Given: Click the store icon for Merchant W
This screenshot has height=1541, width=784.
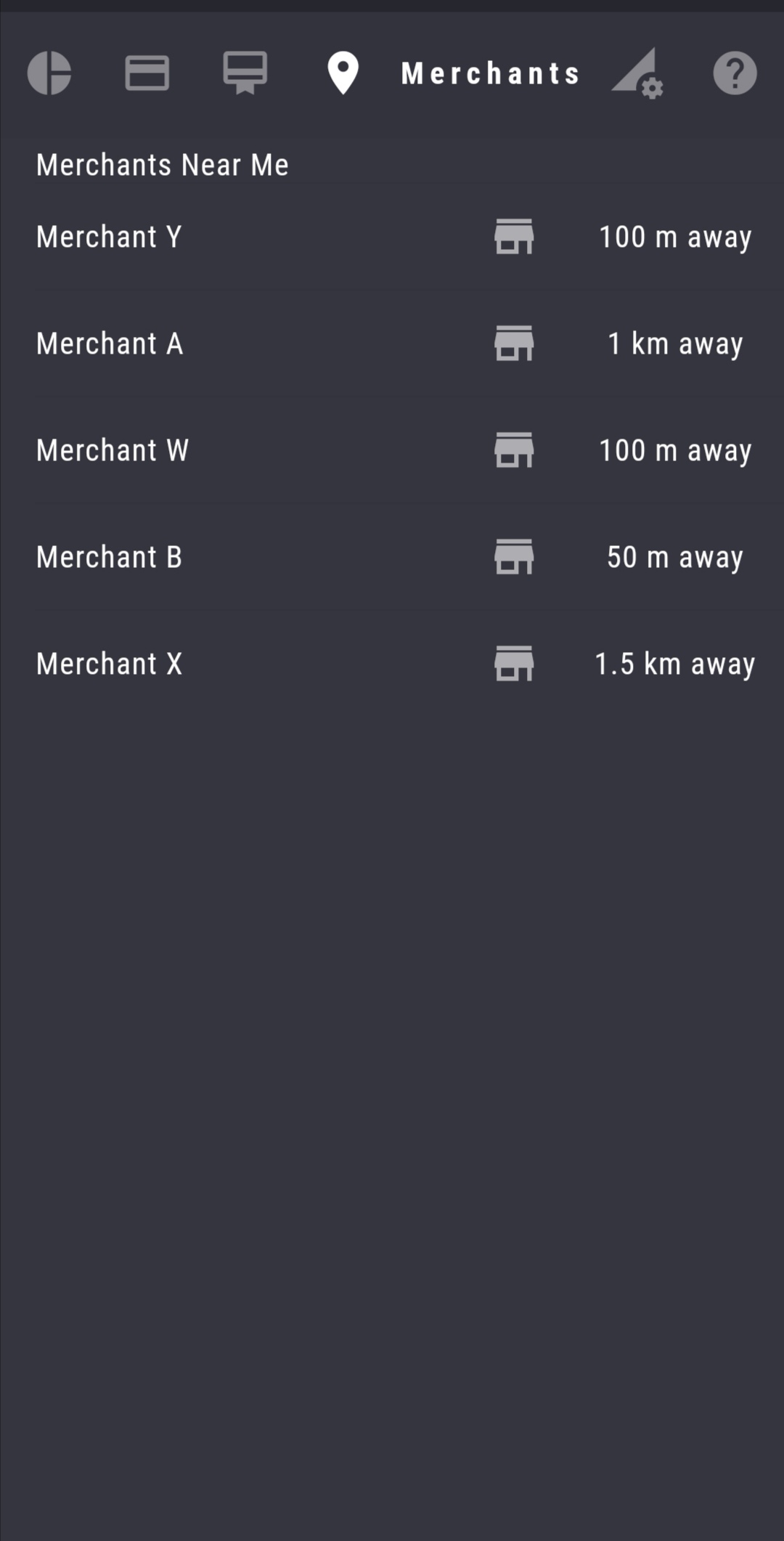Looking at the screenshot, I should coord(514,450).
